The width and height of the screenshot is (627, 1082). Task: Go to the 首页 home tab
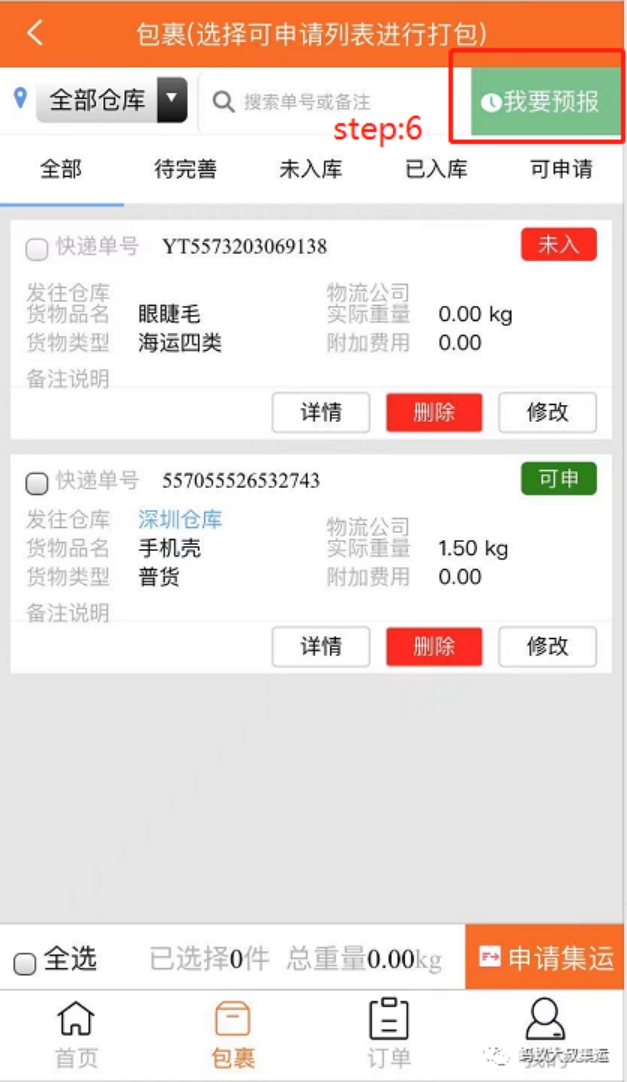(76, 1033)
